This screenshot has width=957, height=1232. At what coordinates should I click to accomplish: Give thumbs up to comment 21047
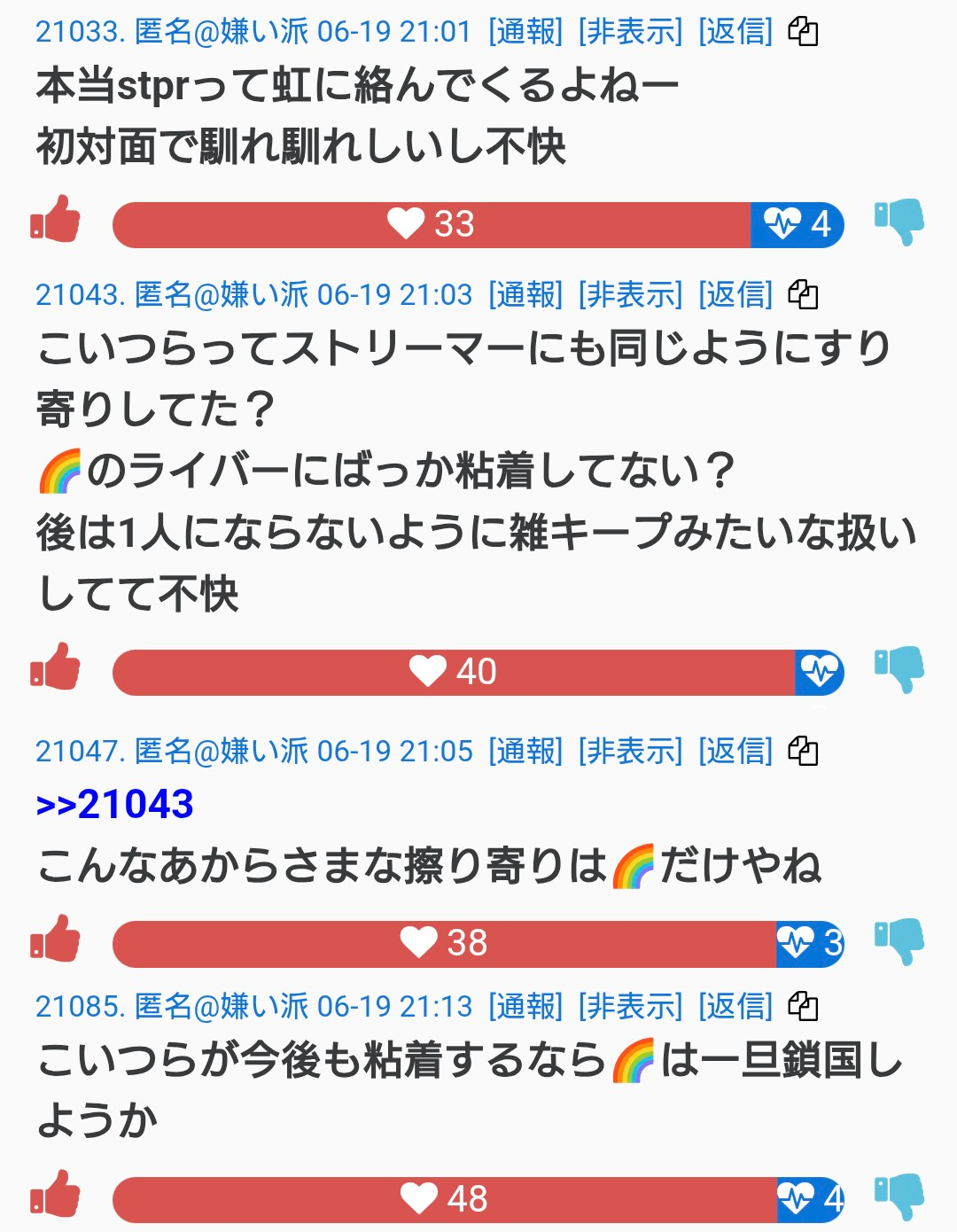coord(56,940)
